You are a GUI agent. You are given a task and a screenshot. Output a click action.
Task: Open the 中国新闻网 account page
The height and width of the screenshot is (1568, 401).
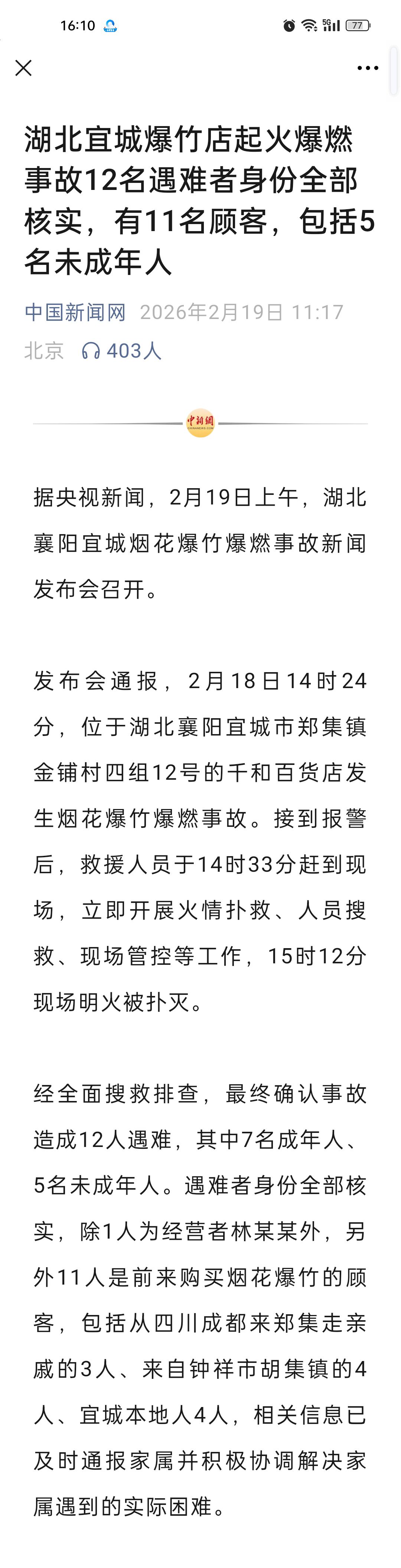click(75, 312)
